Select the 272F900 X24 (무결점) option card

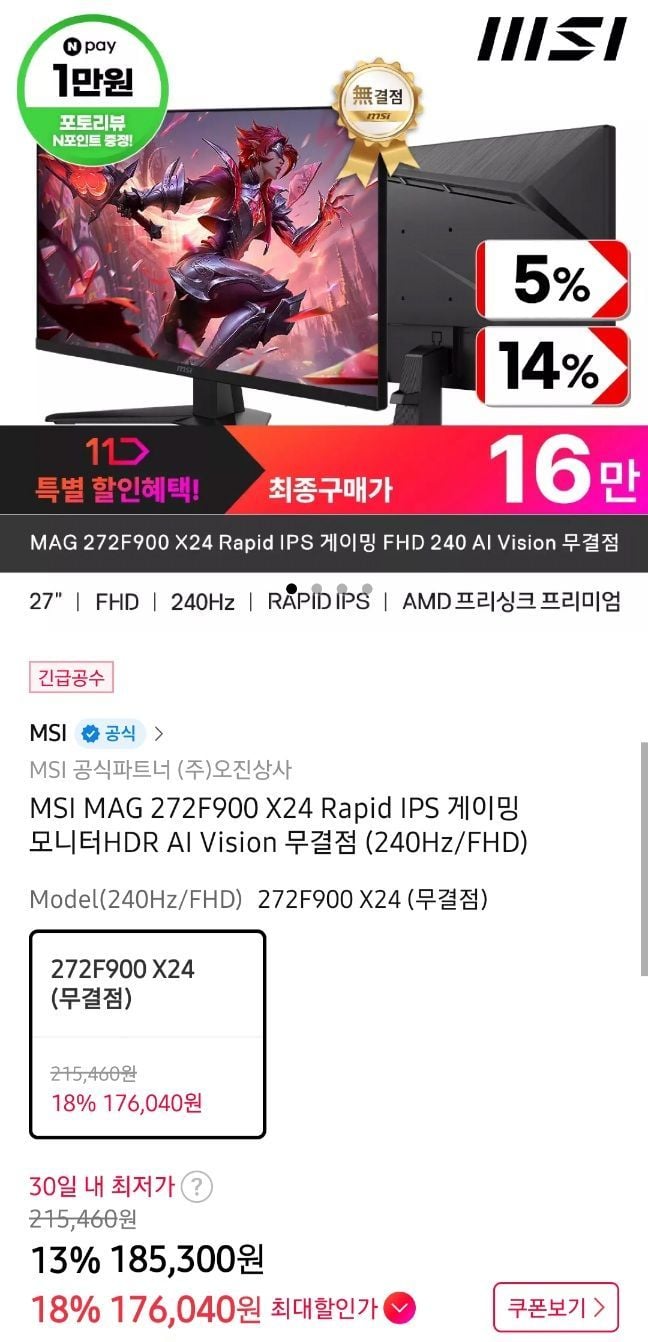[147, 1033]
